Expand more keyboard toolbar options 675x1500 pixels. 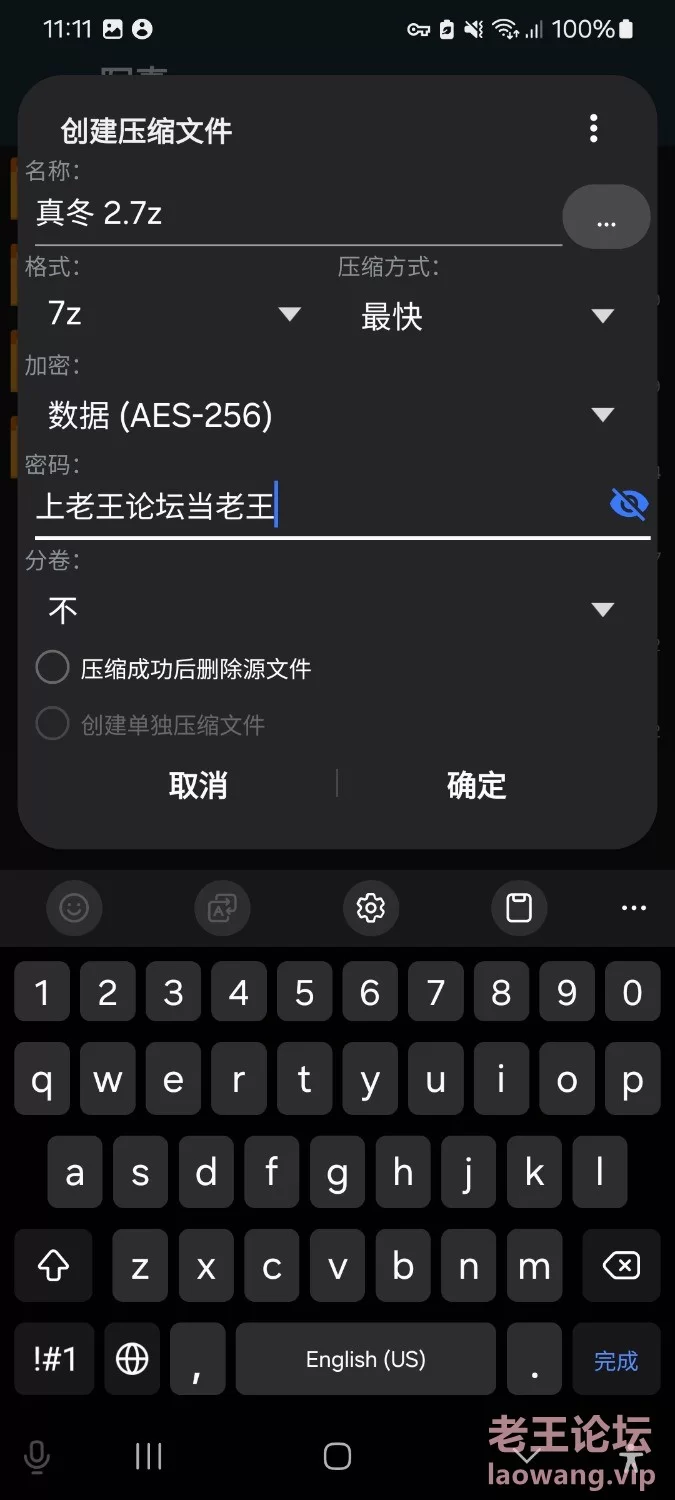(x=634, y=908)
